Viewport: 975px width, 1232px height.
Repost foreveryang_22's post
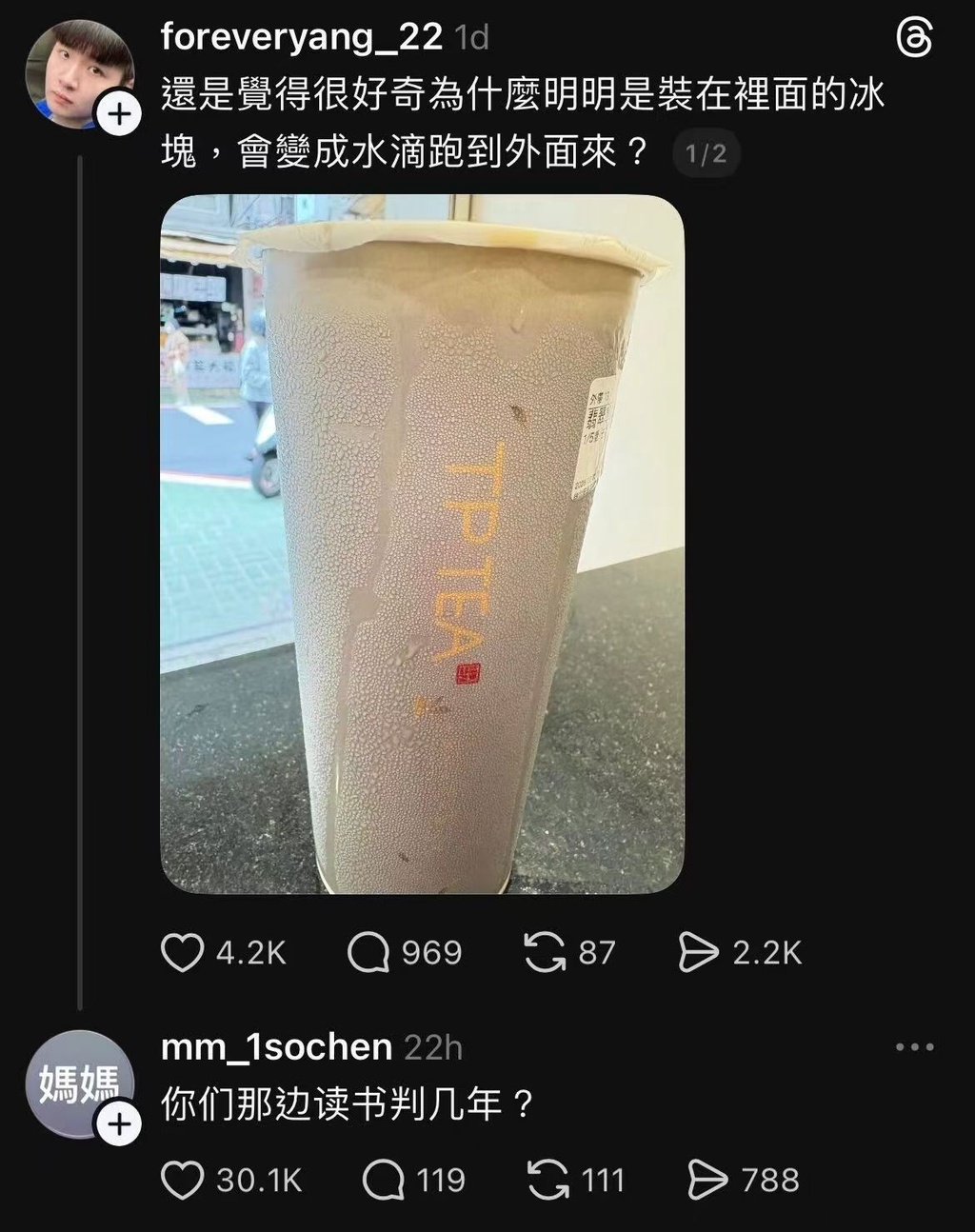click(x=545, y=952)
